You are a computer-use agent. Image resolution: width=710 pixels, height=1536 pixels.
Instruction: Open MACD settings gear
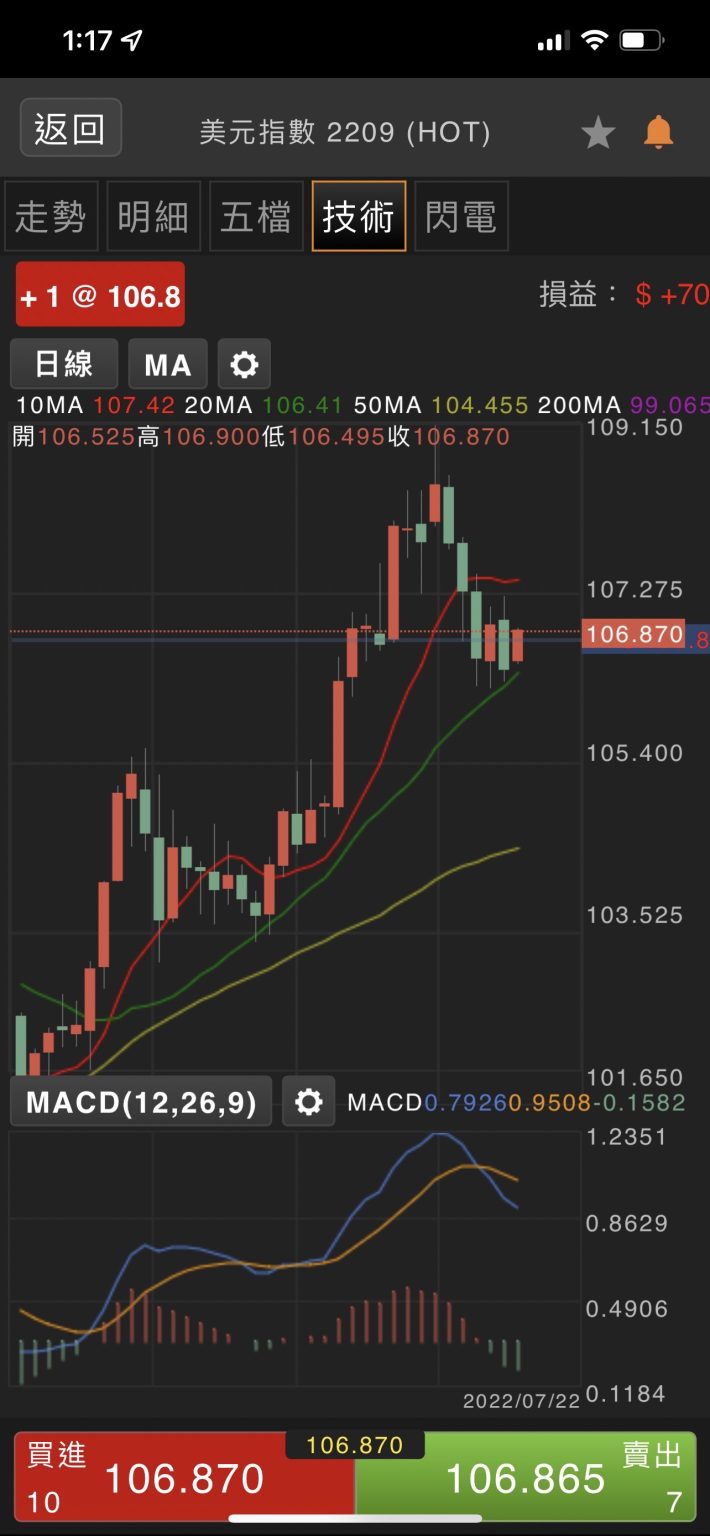(308, 1102)
